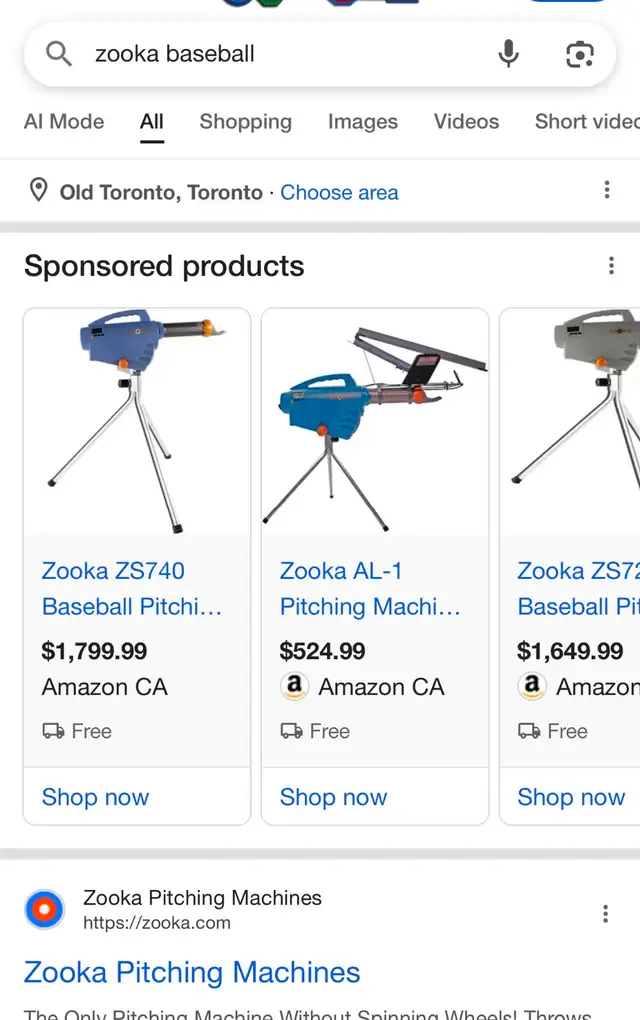This screenshot has height=1020, width=640.
Task: Open options for the zooka.com result
Action: [x=605, y=913]
